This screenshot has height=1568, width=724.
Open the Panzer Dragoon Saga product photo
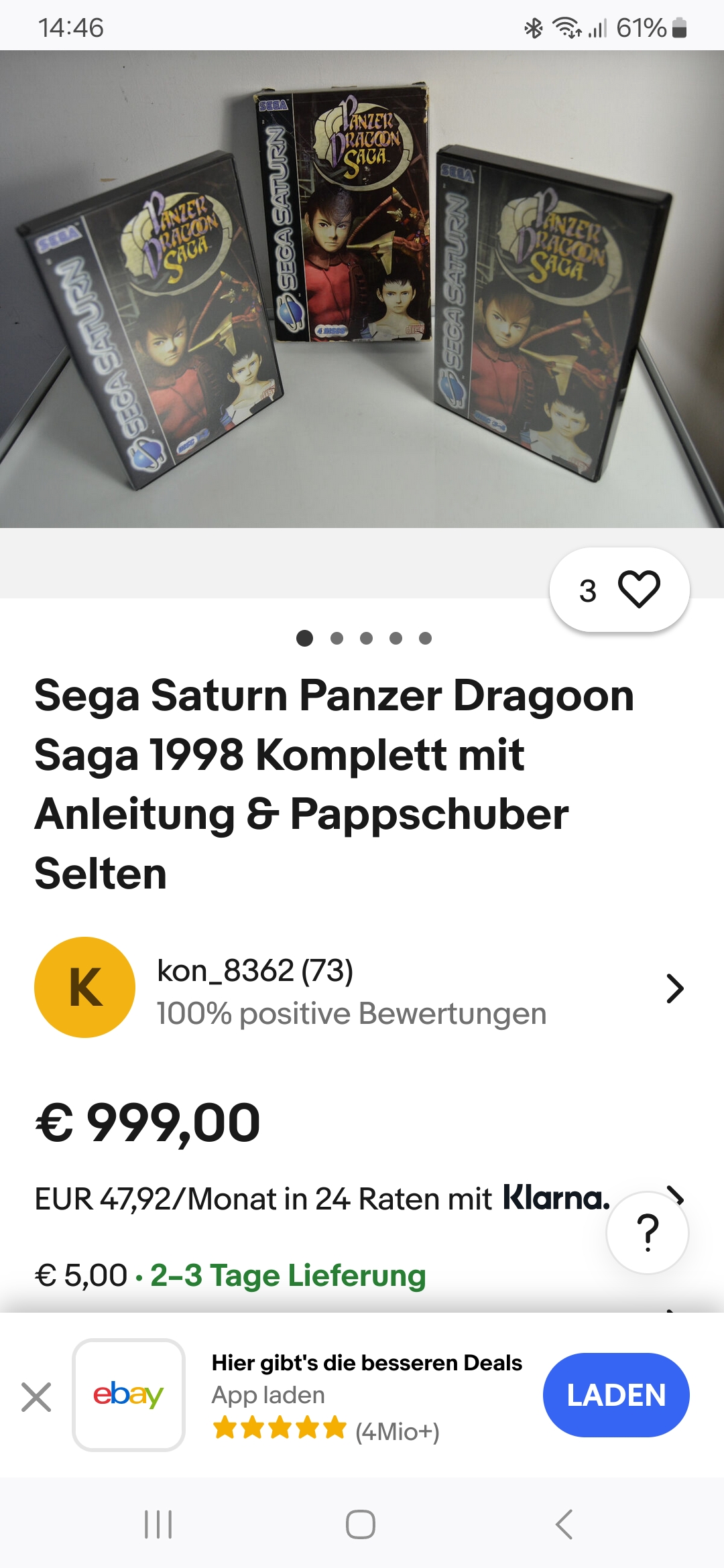(362, 289)
